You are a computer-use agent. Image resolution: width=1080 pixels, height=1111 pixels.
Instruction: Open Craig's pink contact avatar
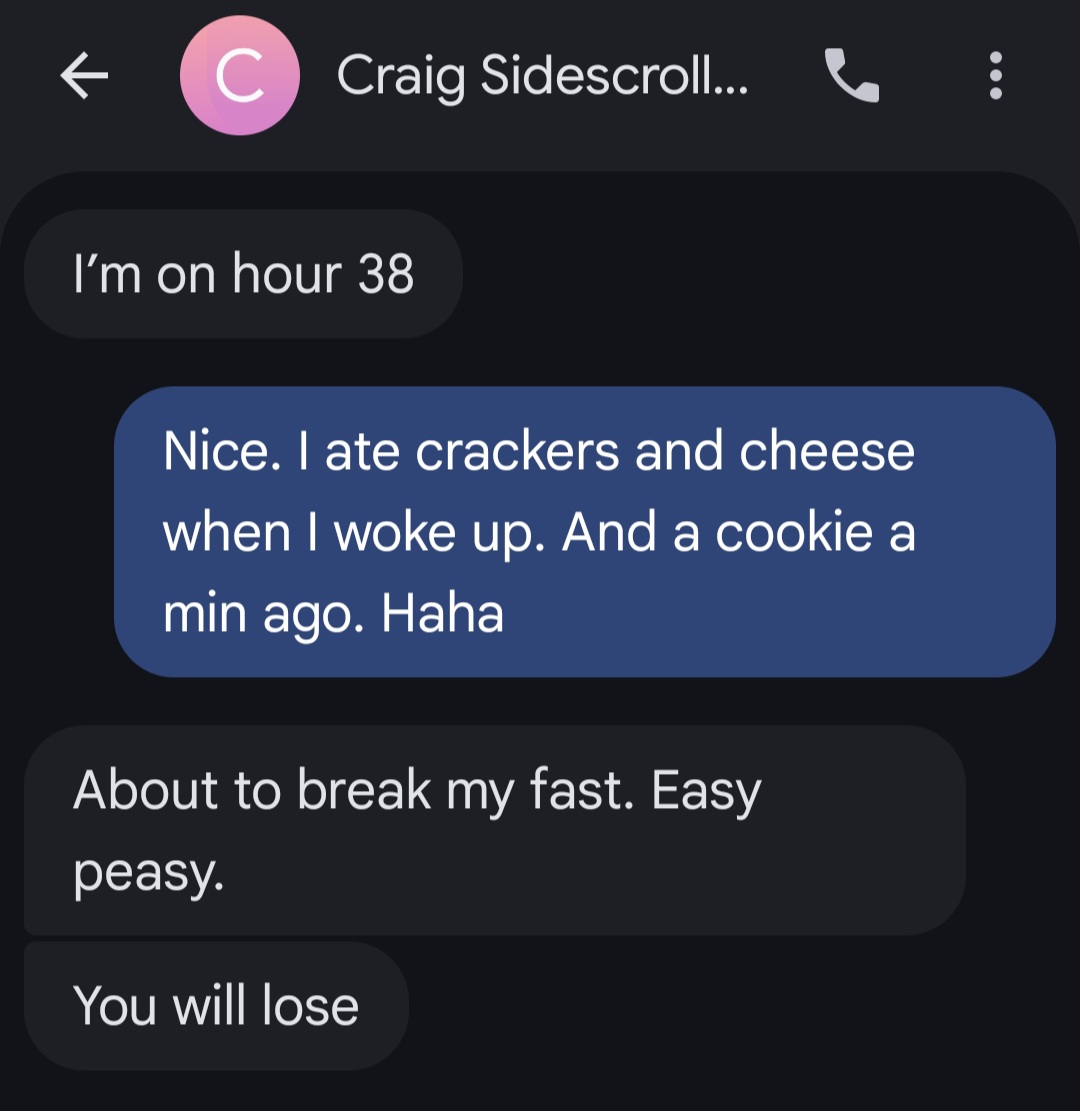point(239,76)
